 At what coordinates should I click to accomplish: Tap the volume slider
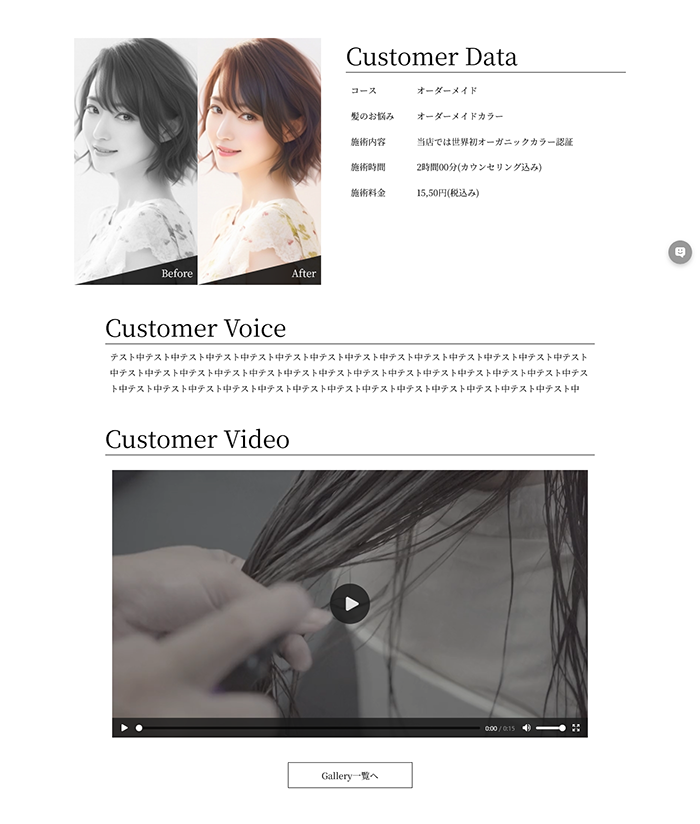[550, 728]
